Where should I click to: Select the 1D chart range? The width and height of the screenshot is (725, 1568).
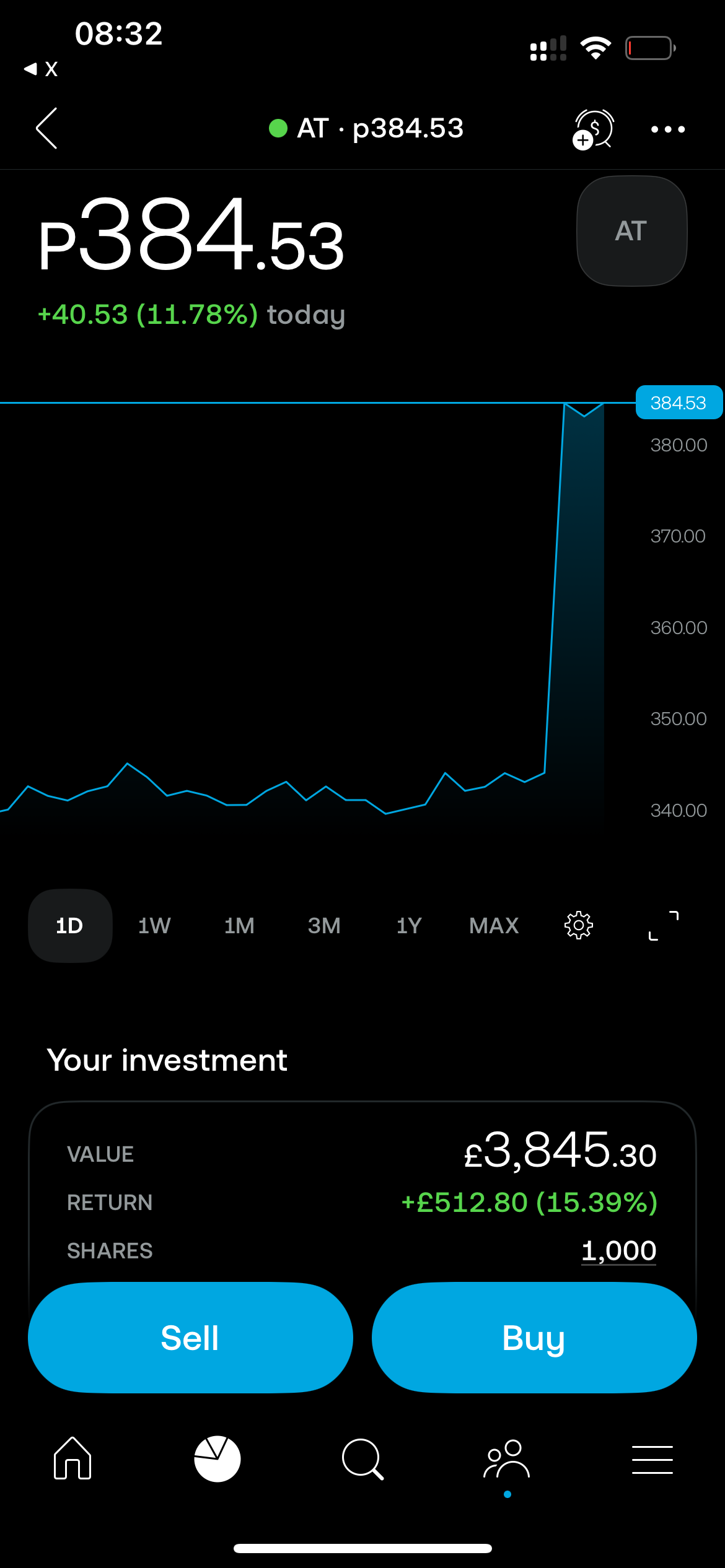click(x=69, y=925)
